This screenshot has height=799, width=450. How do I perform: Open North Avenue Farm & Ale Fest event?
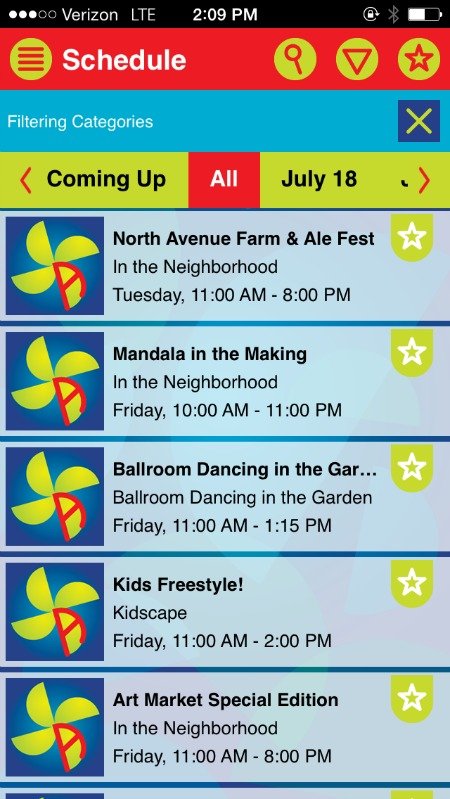[x=225, y=267]
